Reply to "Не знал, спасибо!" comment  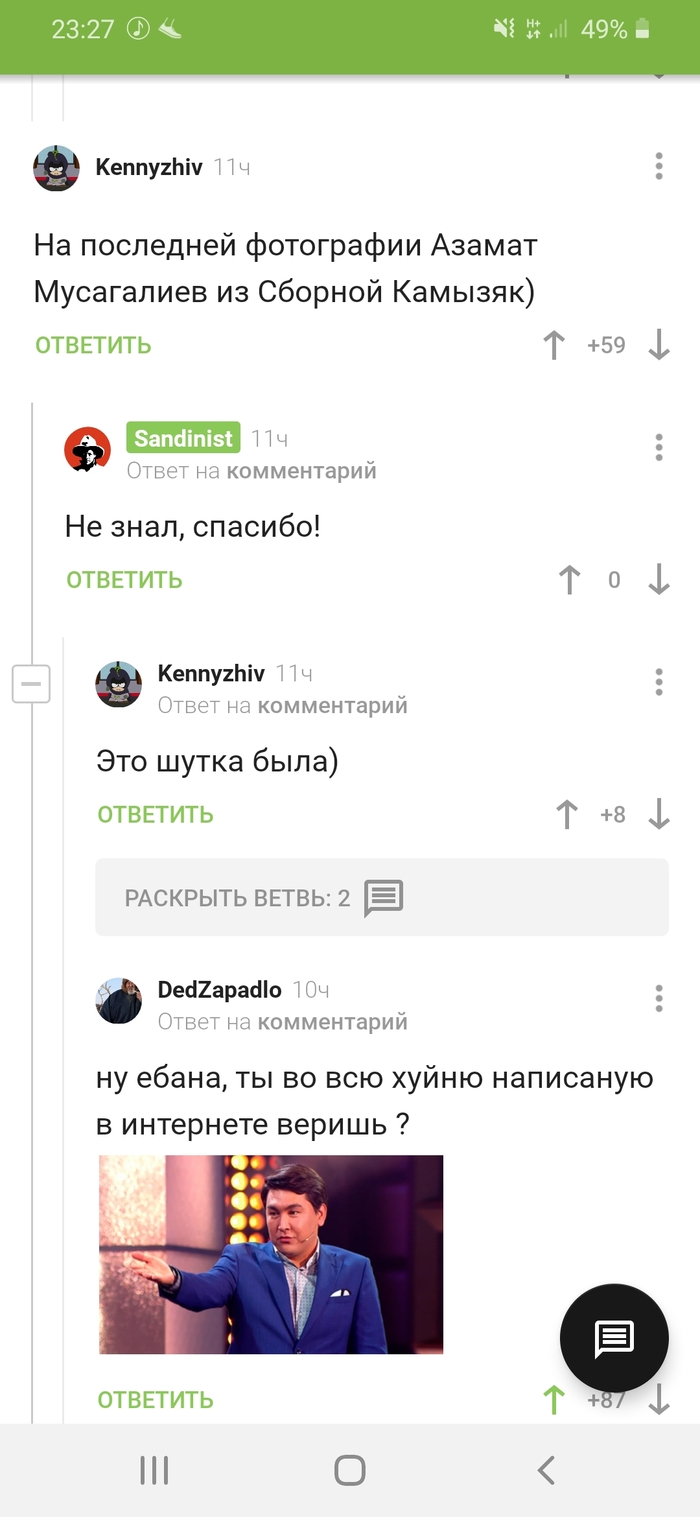[124, 580]
